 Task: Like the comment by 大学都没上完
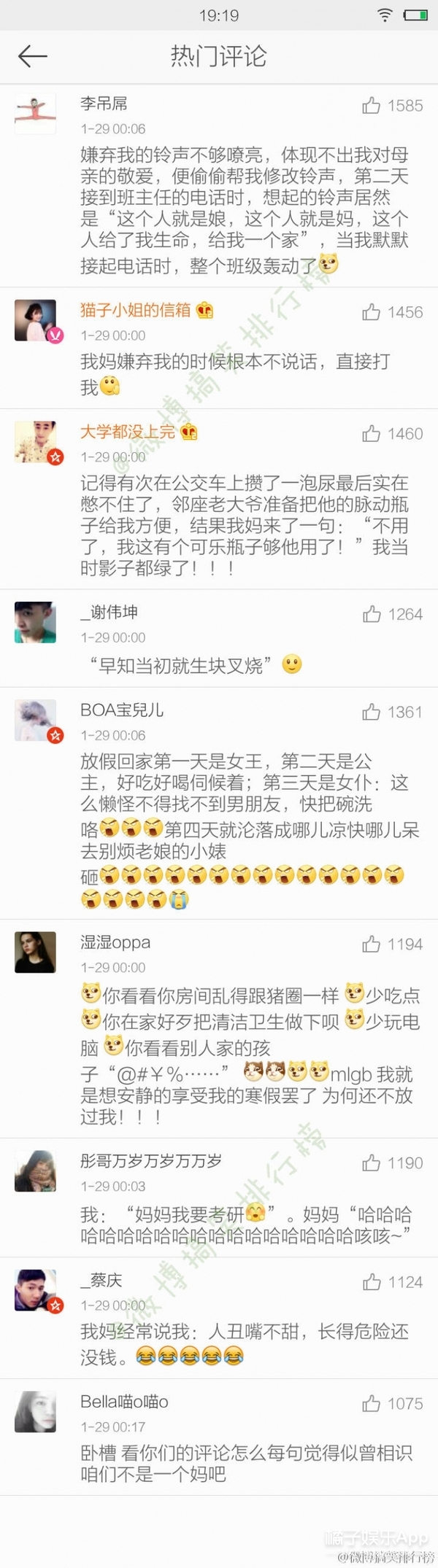tap(371, 434)
